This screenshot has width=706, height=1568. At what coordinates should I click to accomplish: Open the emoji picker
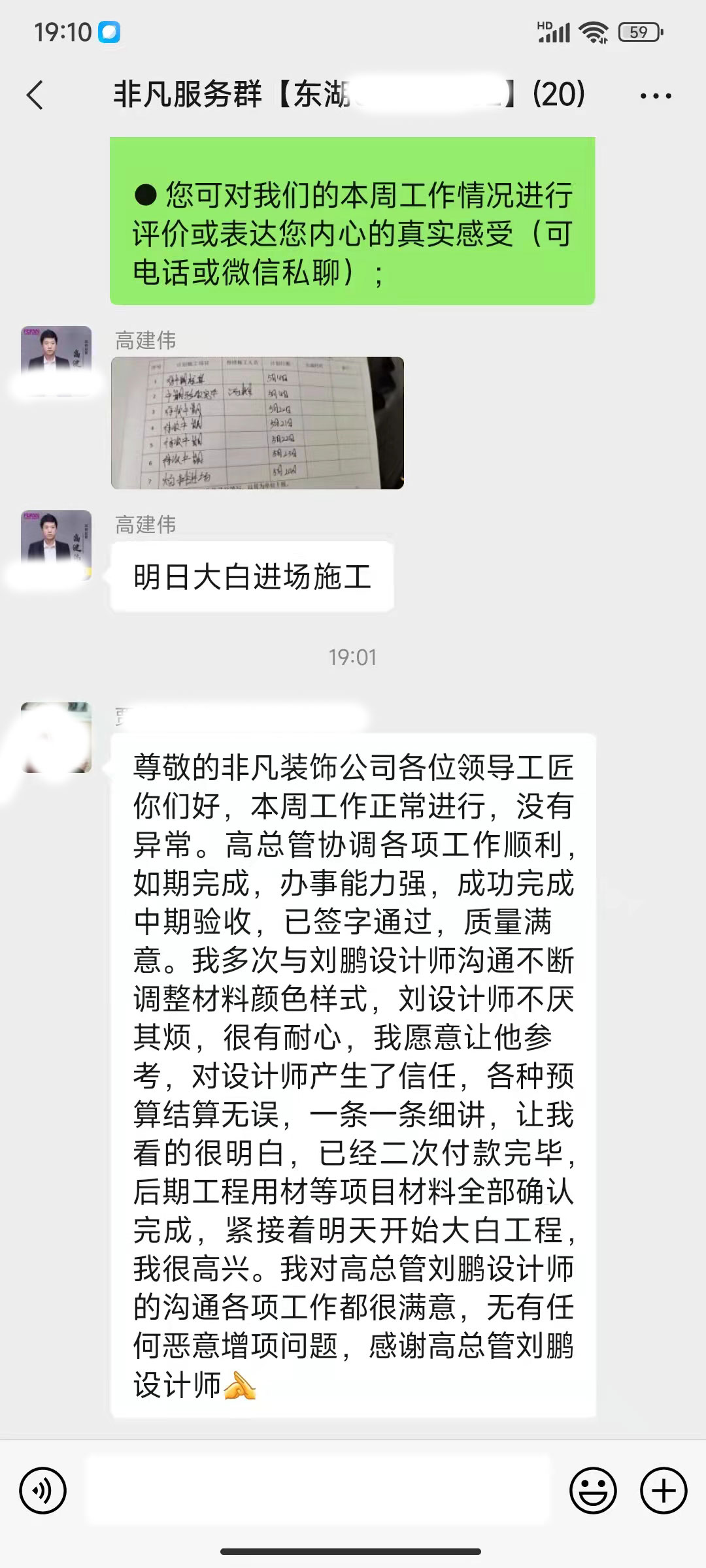pyautogui.click(x=593, y=1491)
